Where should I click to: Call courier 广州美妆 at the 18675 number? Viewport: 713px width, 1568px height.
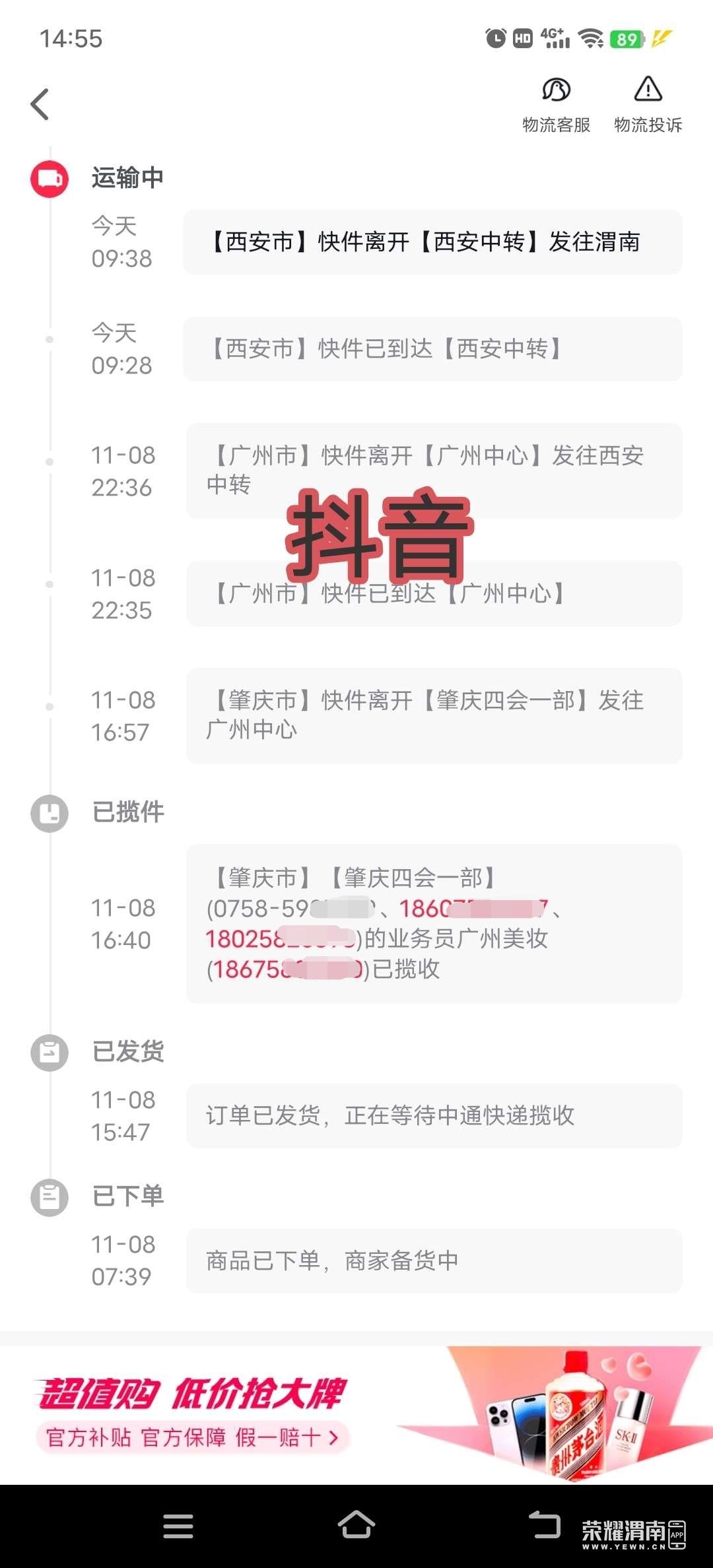click(x=285, y=969)
